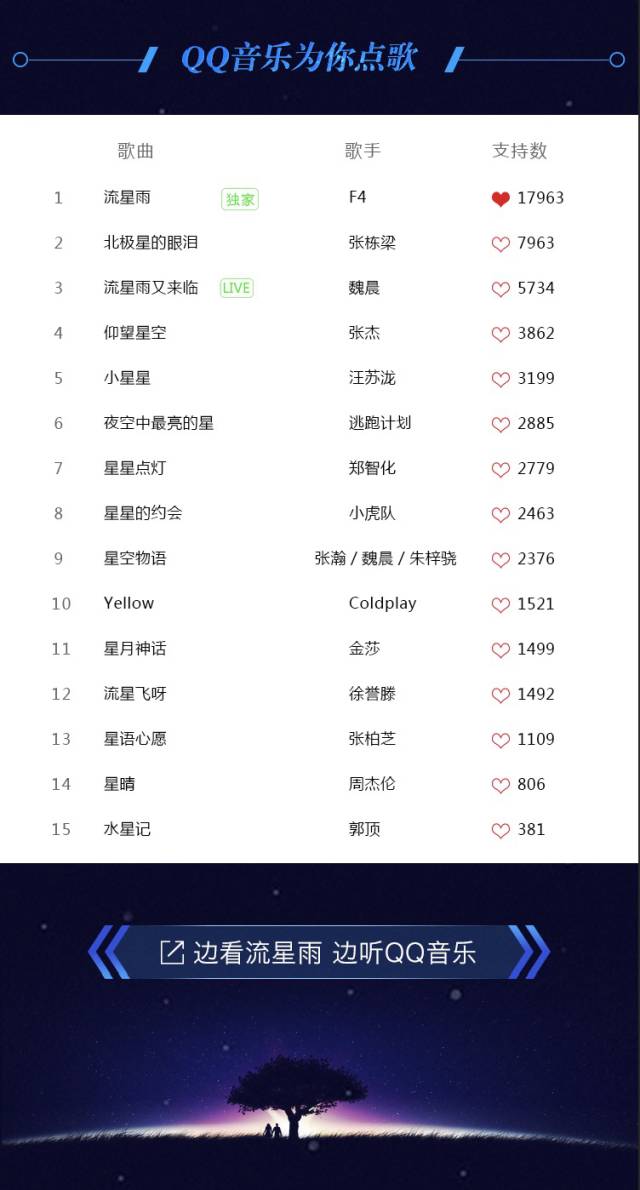Like the song 北极星的眼泪
This screenshot has height=1190, width=640.
tap(501, 244)
